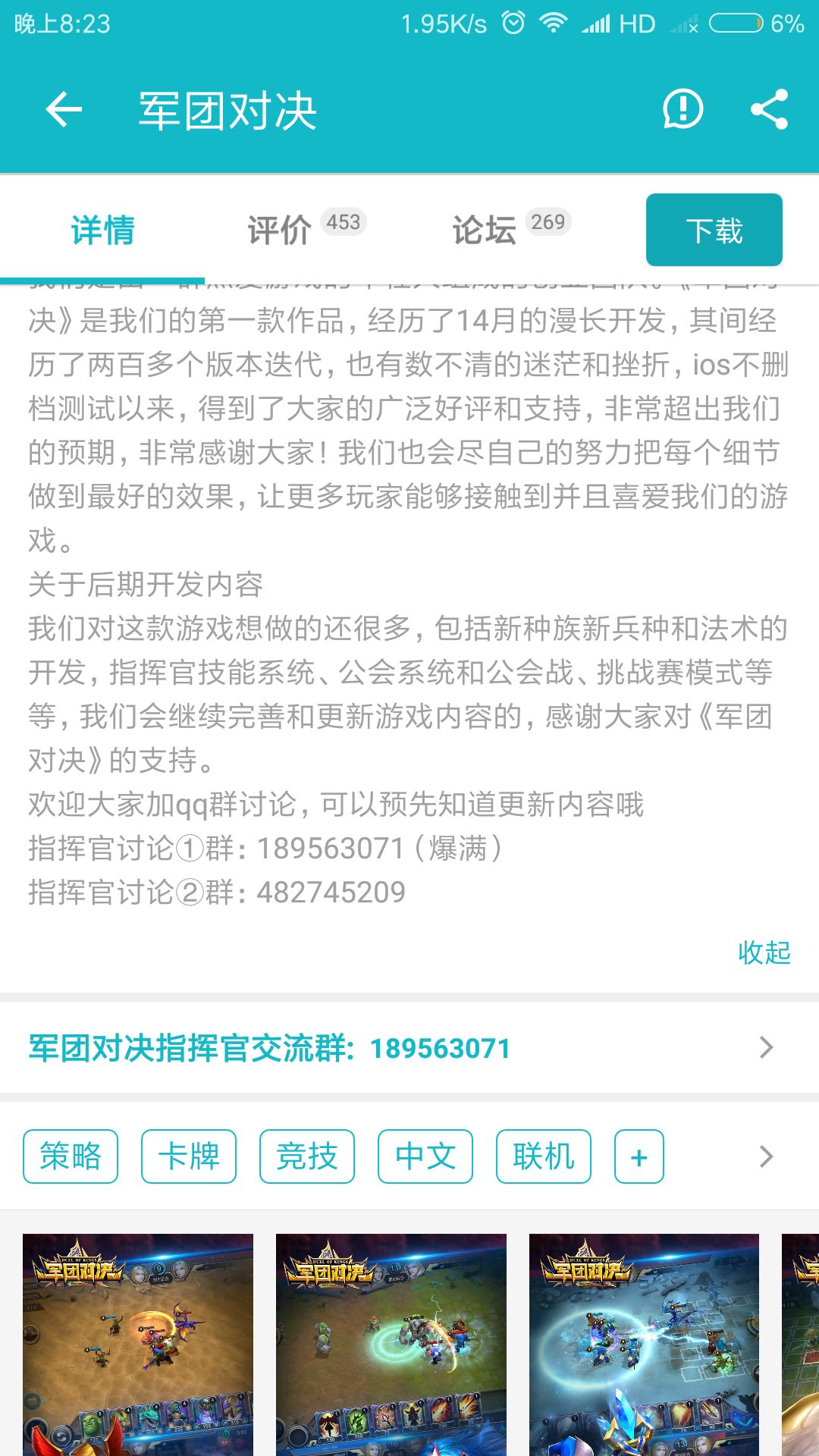This screenshot has width=819, height=1456.
Task: View the first game screenshot thumbnail
Action: coord(138,1350)
